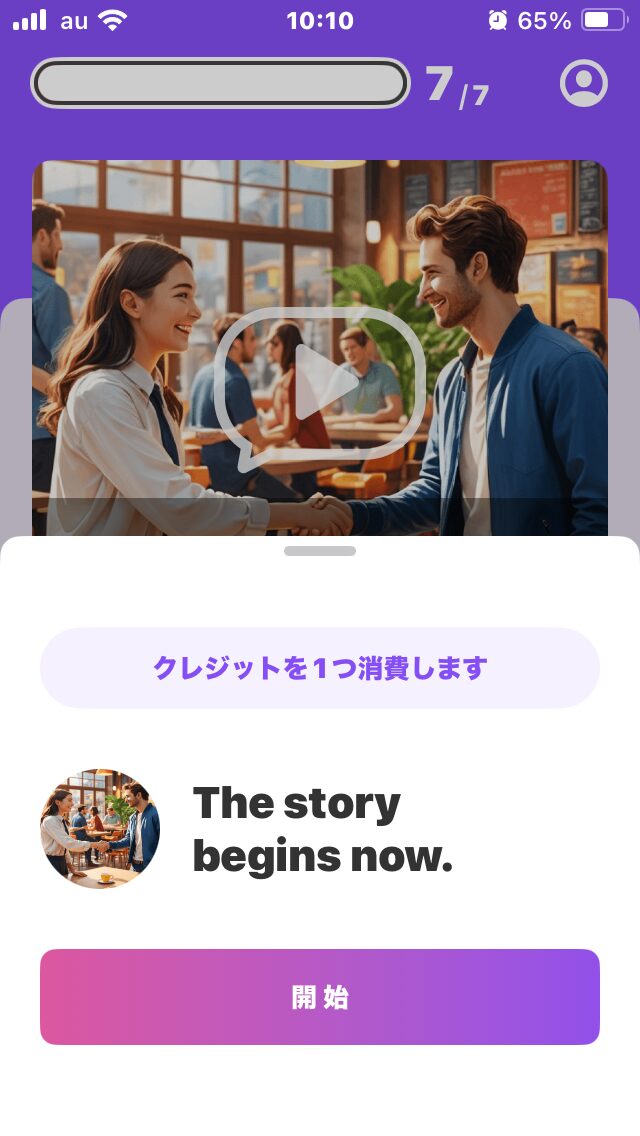Tap the bottom sheet drag handle

(320, 551)
